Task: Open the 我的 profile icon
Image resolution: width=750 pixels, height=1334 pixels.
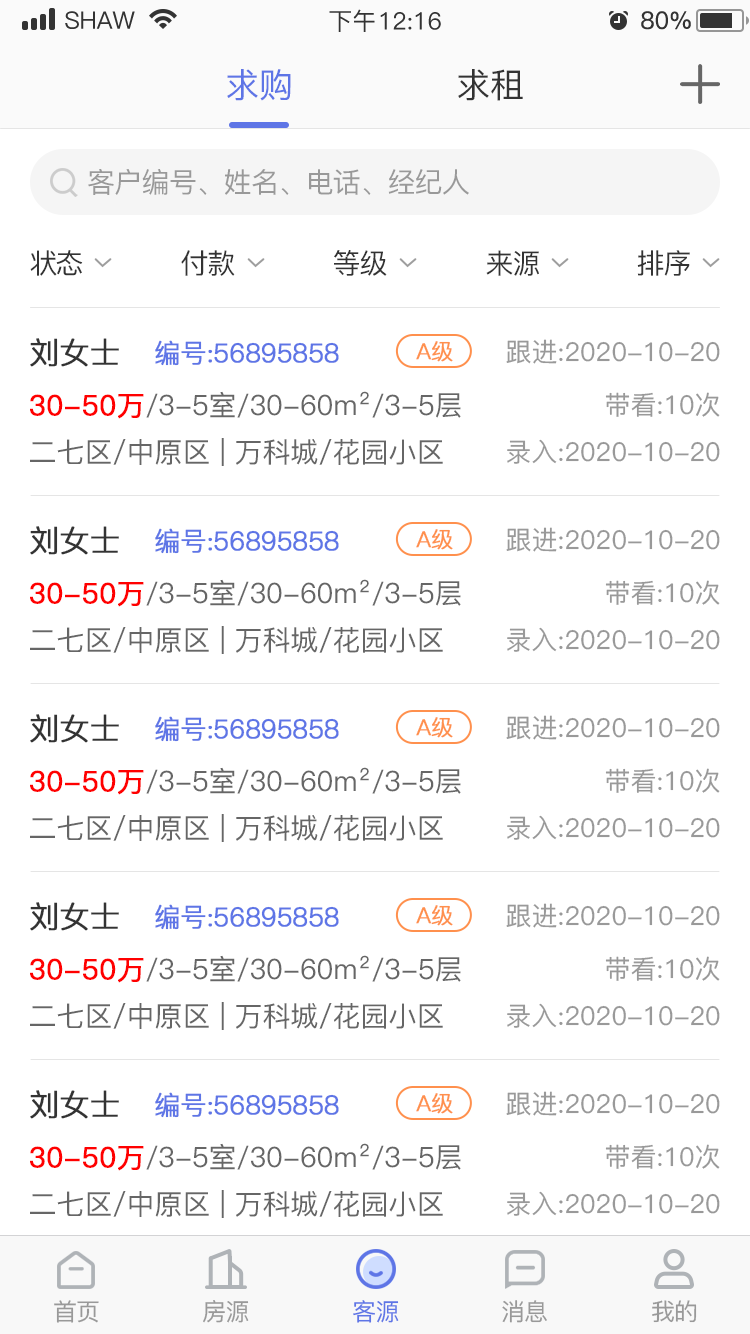Action: 674,1268
